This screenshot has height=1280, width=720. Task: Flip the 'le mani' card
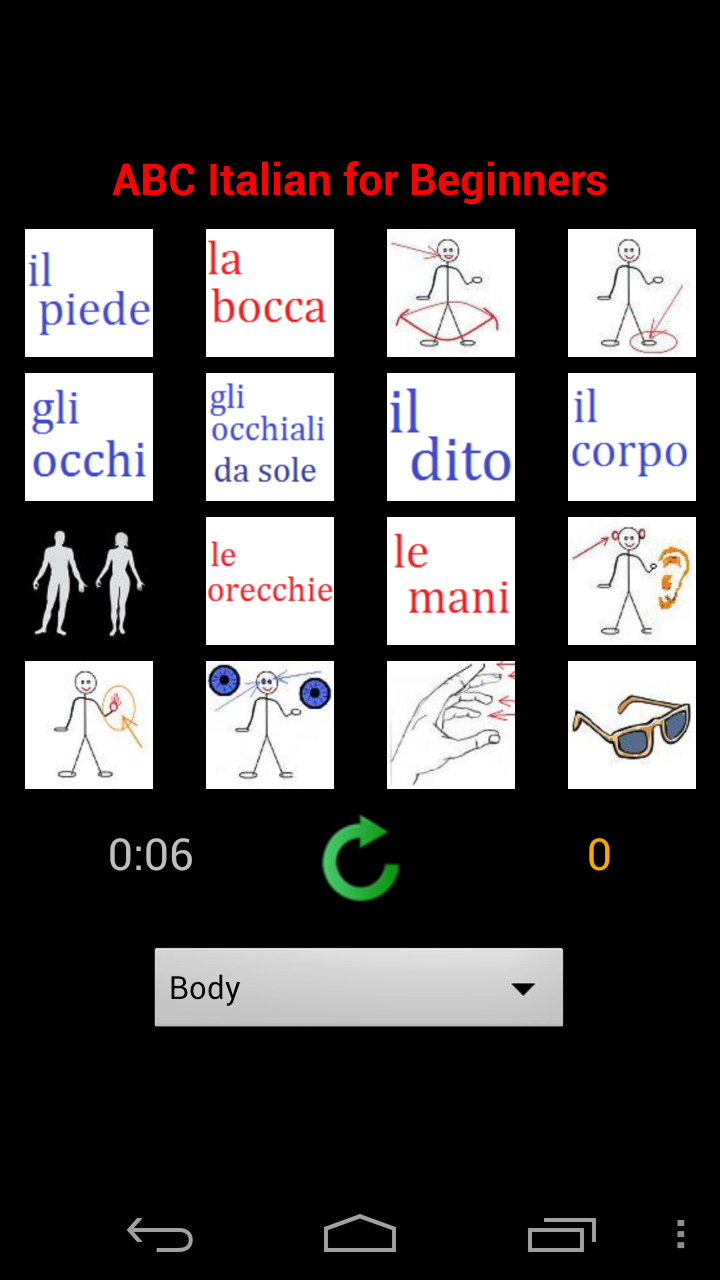click(x=451, y=581)
